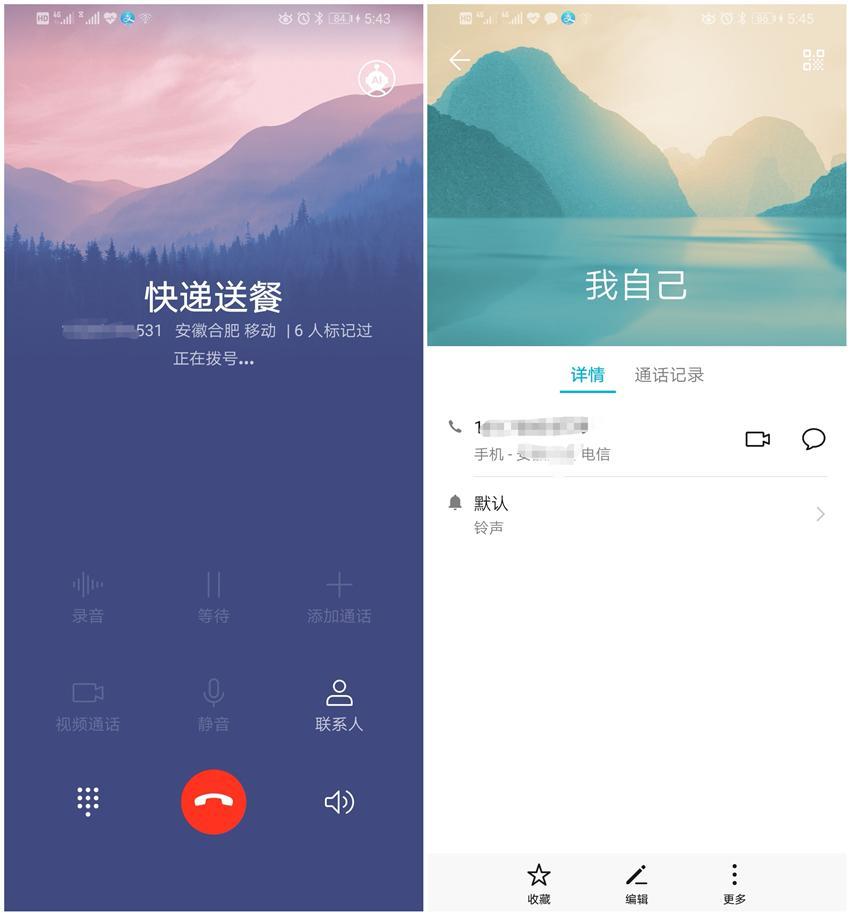Open the contact QR code icon
This screenshot has width=850, height=915.
point(813,60)
